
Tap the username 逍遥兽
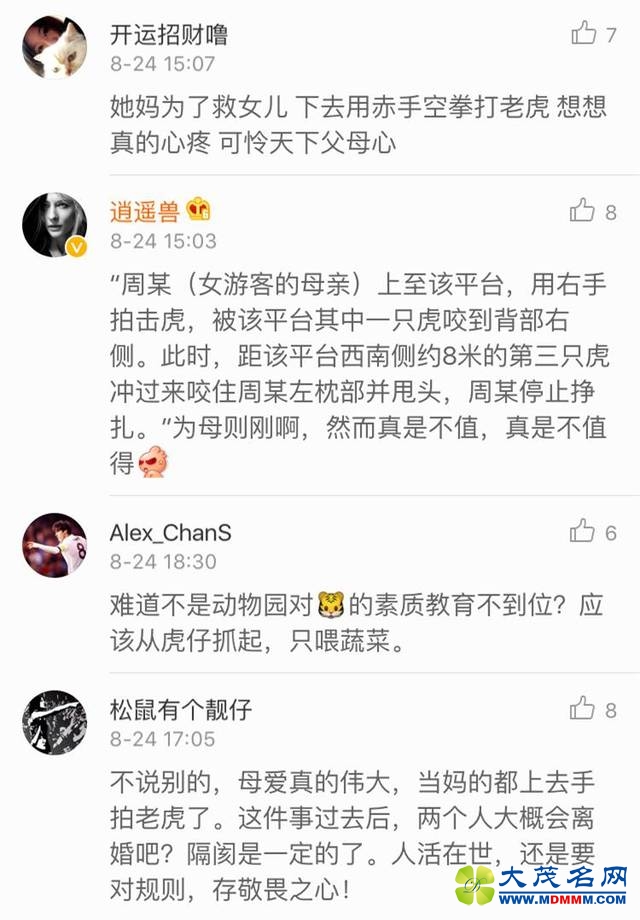pyautogui.click(x=144, y=210)
